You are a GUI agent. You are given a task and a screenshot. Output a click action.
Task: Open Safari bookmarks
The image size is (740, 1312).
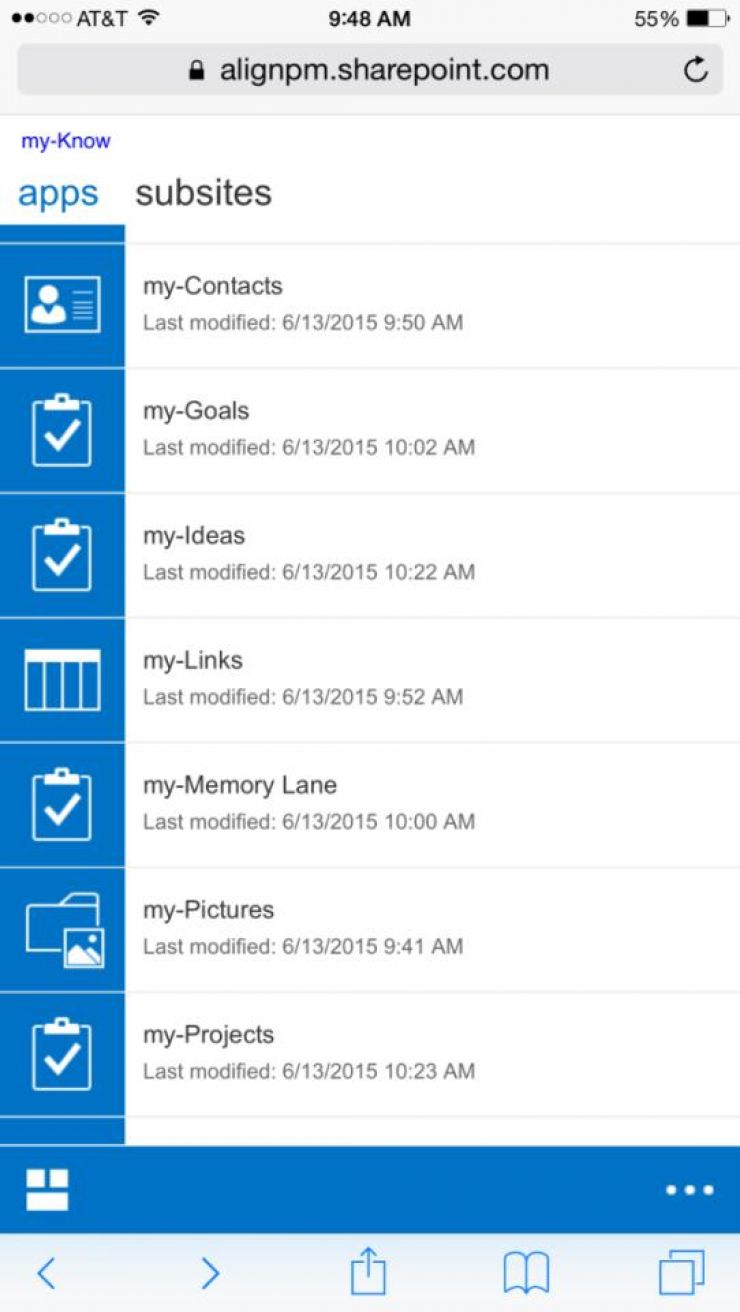tap(526, 1273)
